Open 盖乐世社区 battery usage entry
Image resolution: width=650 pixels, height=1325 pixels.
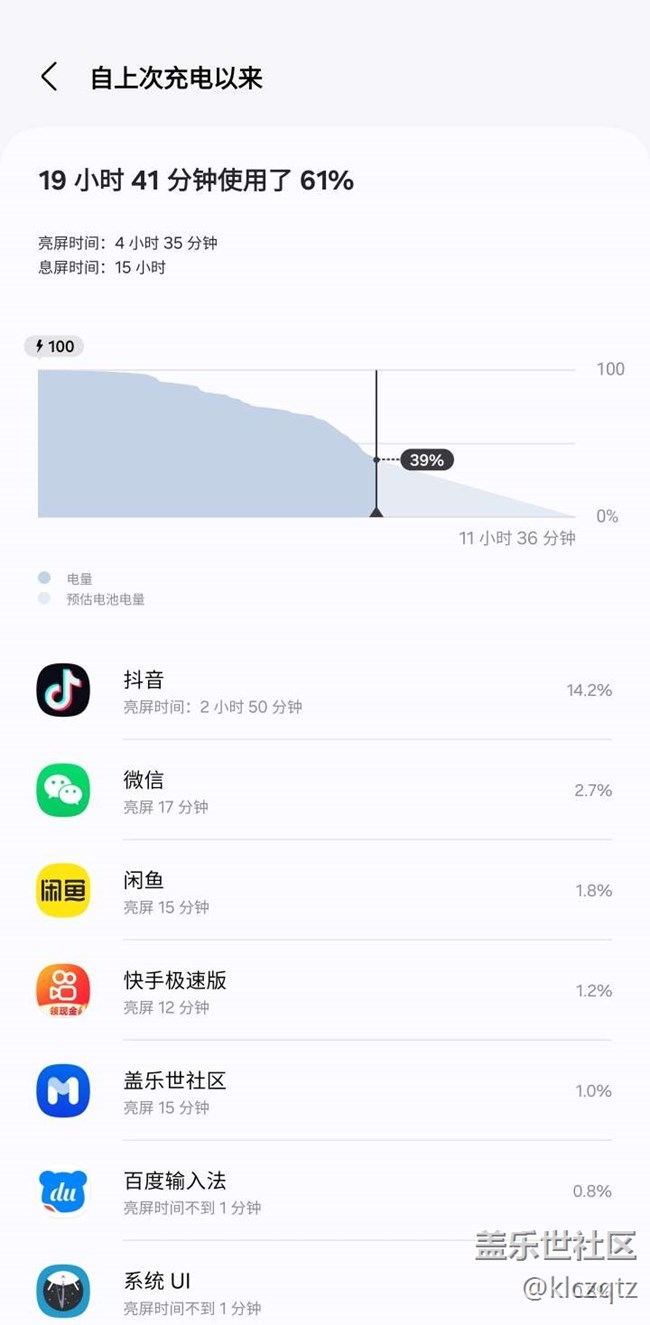click(325, 1091)
